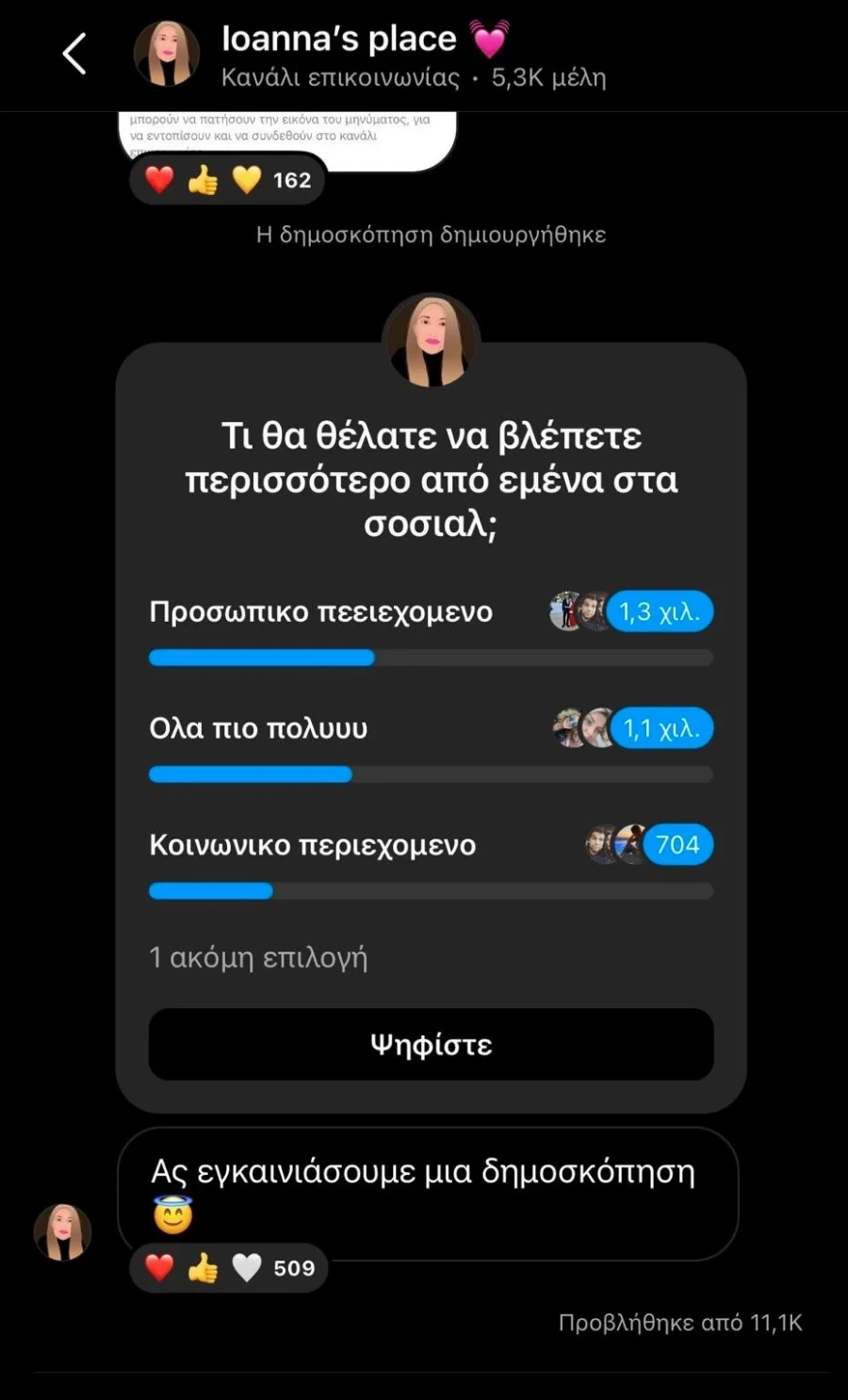Choose the Ολα πιο πολυυυ poll option
This screenshot has width=848, height=1400.
258,728
